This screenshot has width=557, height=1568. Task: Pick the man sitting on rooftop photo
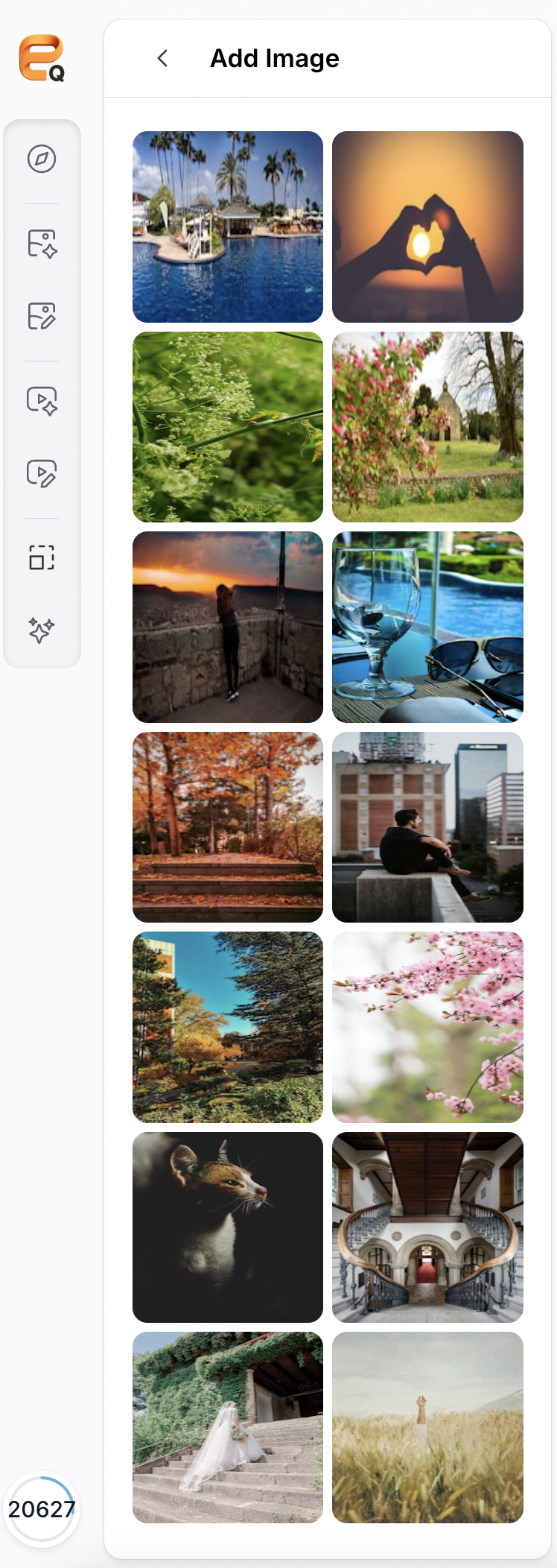tap(427, 826)
